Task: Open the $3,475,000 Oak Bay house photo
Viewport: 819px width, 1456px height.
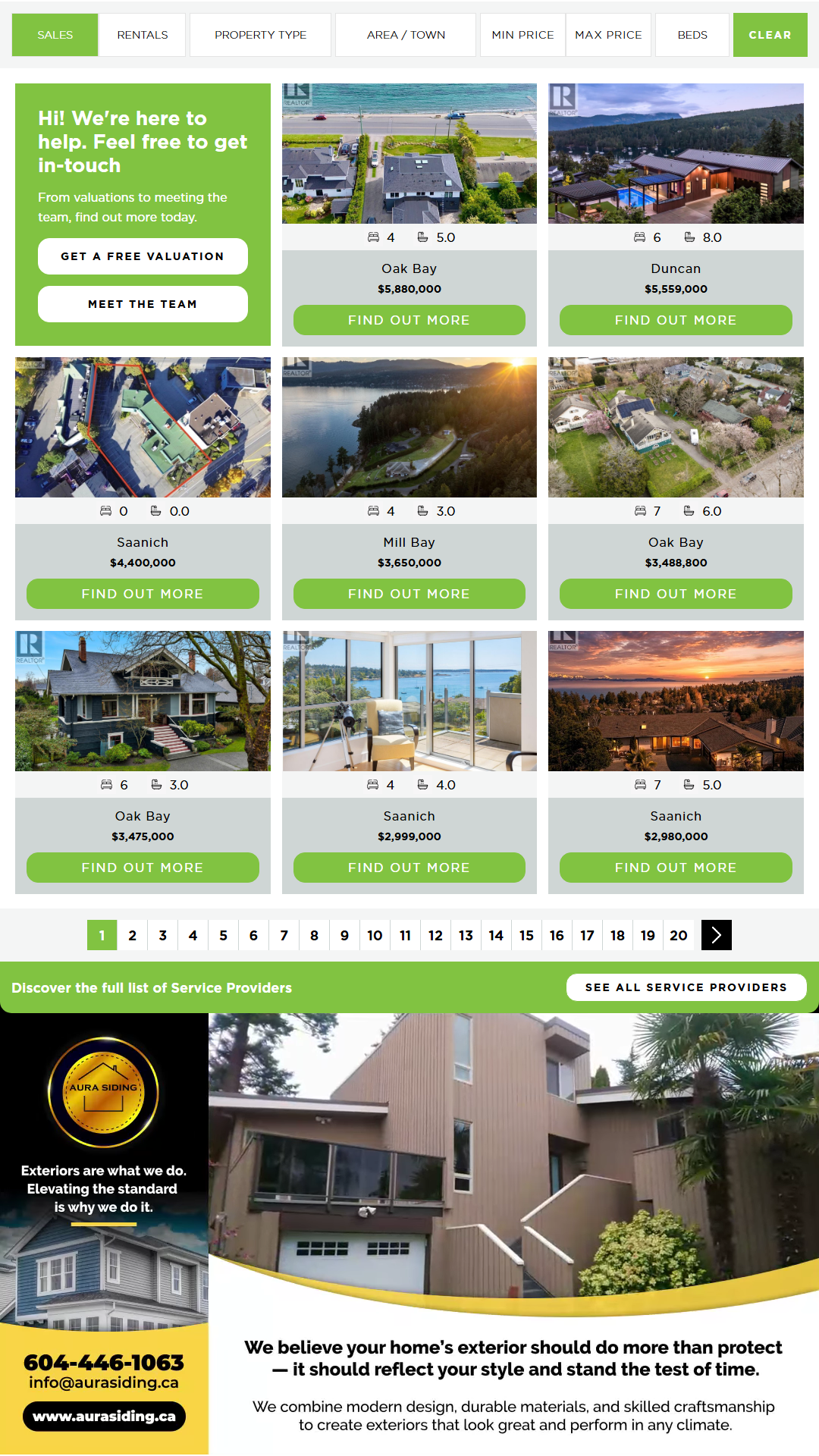Action: (x=143, y=701)
